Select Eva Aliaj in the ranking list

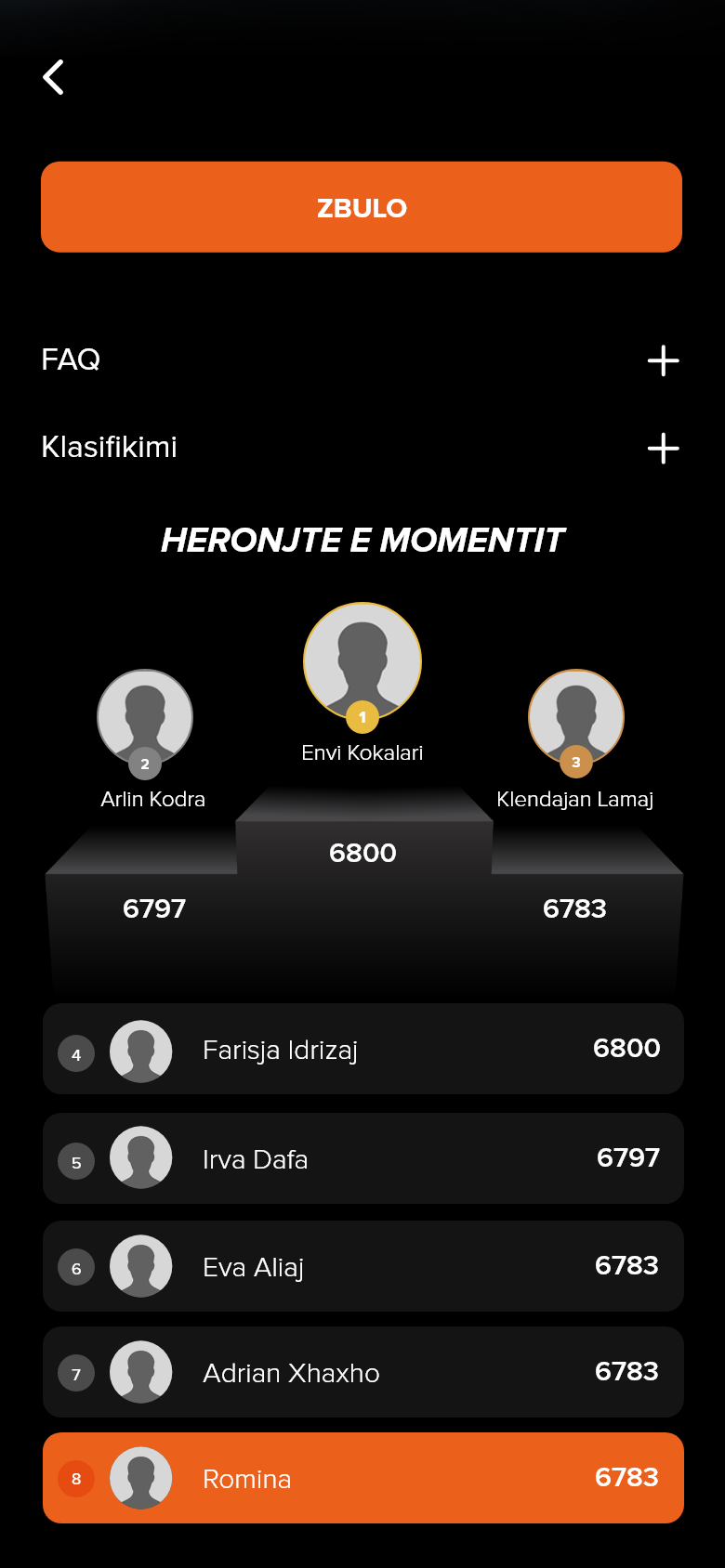pos(362,1266)
